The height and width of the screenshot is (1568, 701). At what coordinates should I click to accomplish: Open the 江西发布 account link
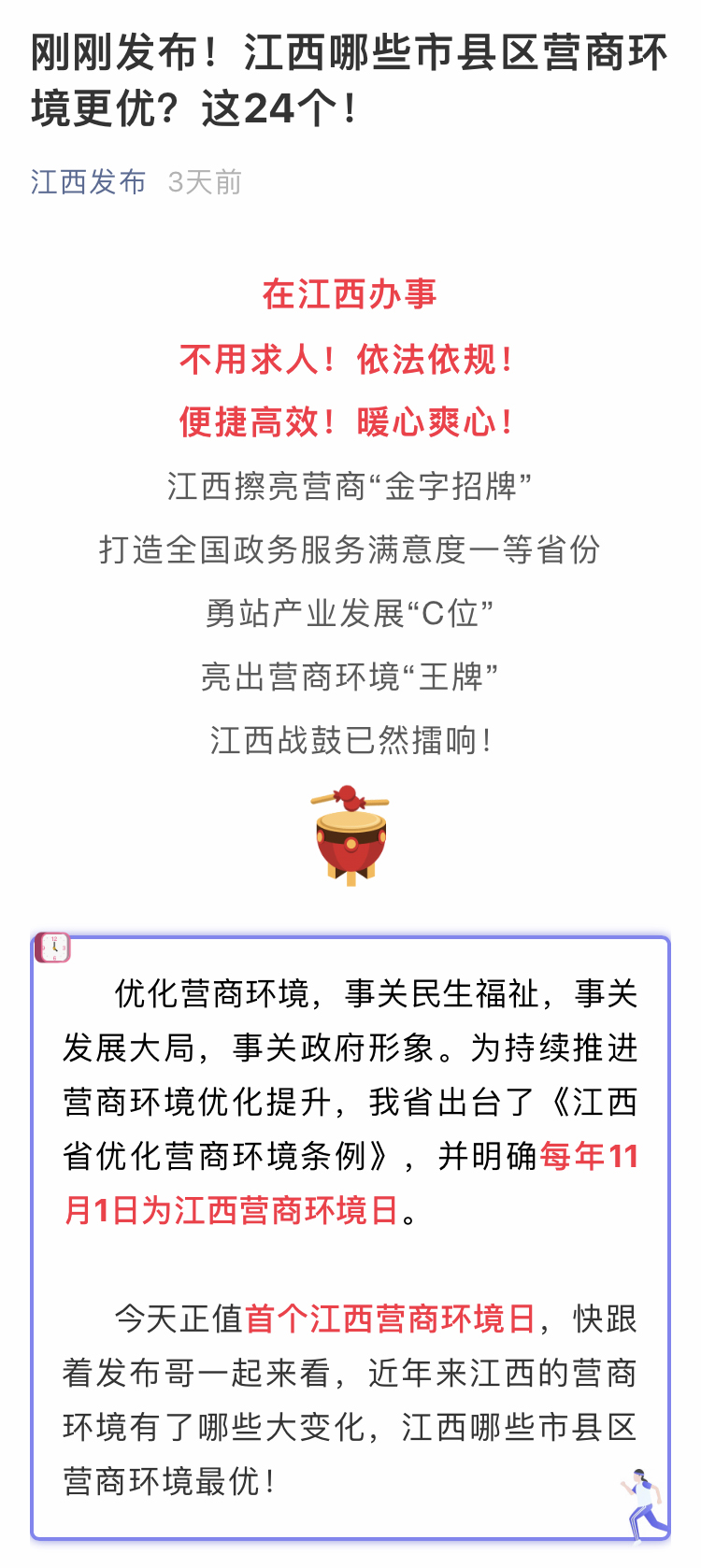point(88,181)
